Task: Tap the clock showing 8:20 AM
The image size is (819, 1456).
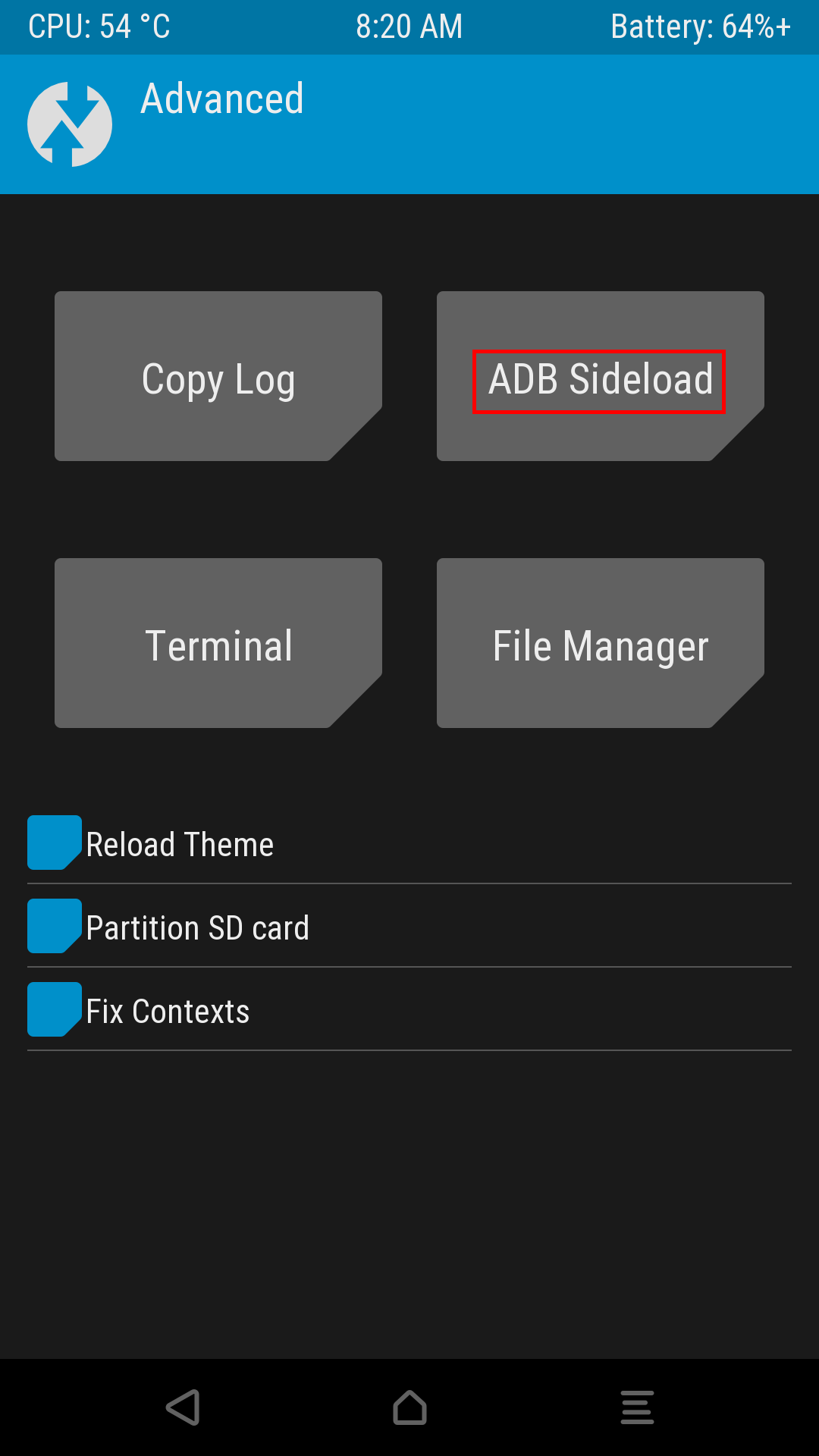Action: [x=409, y=27]
